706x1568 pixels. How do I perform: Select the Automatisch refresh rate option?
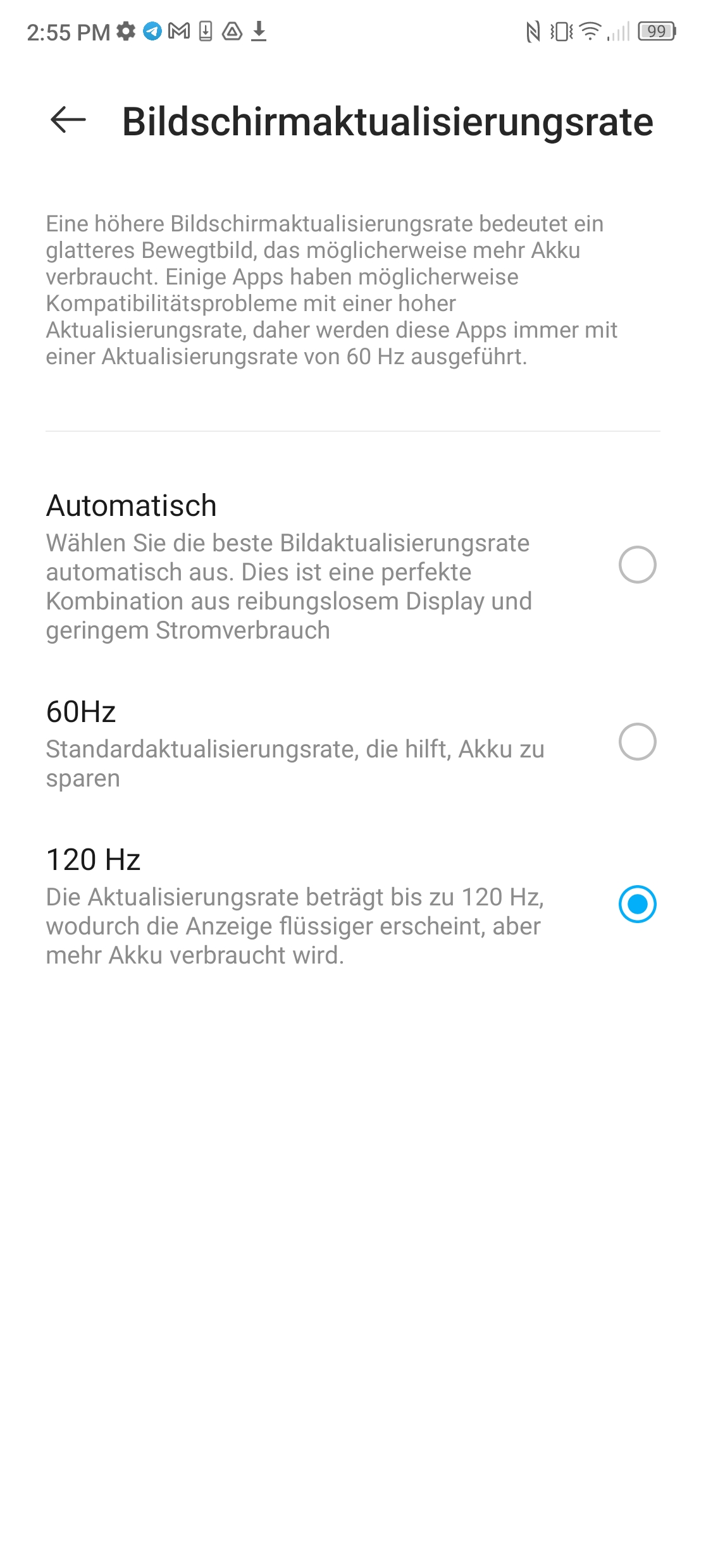tap(353, 565)
